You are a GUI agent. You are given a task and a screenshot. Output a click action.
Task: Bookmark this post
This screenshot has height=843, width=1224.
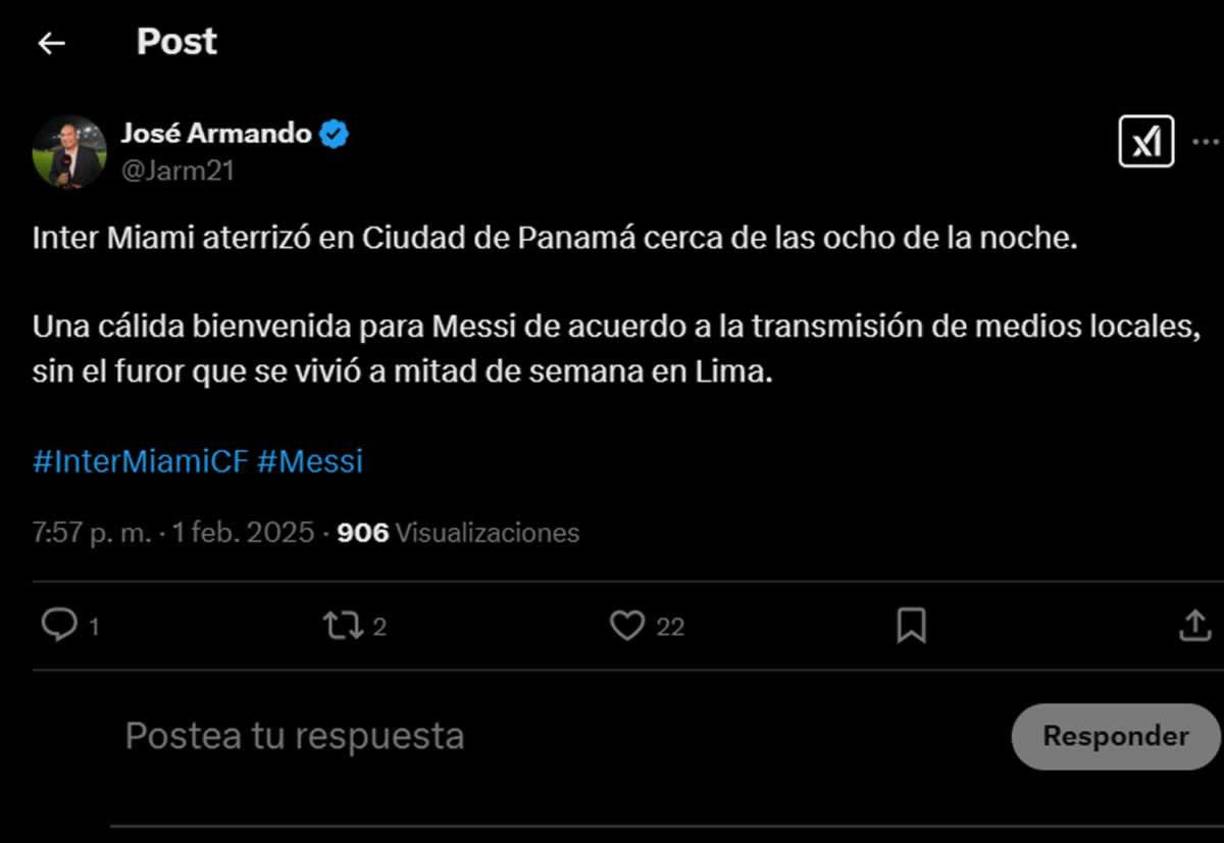[911, 626]
